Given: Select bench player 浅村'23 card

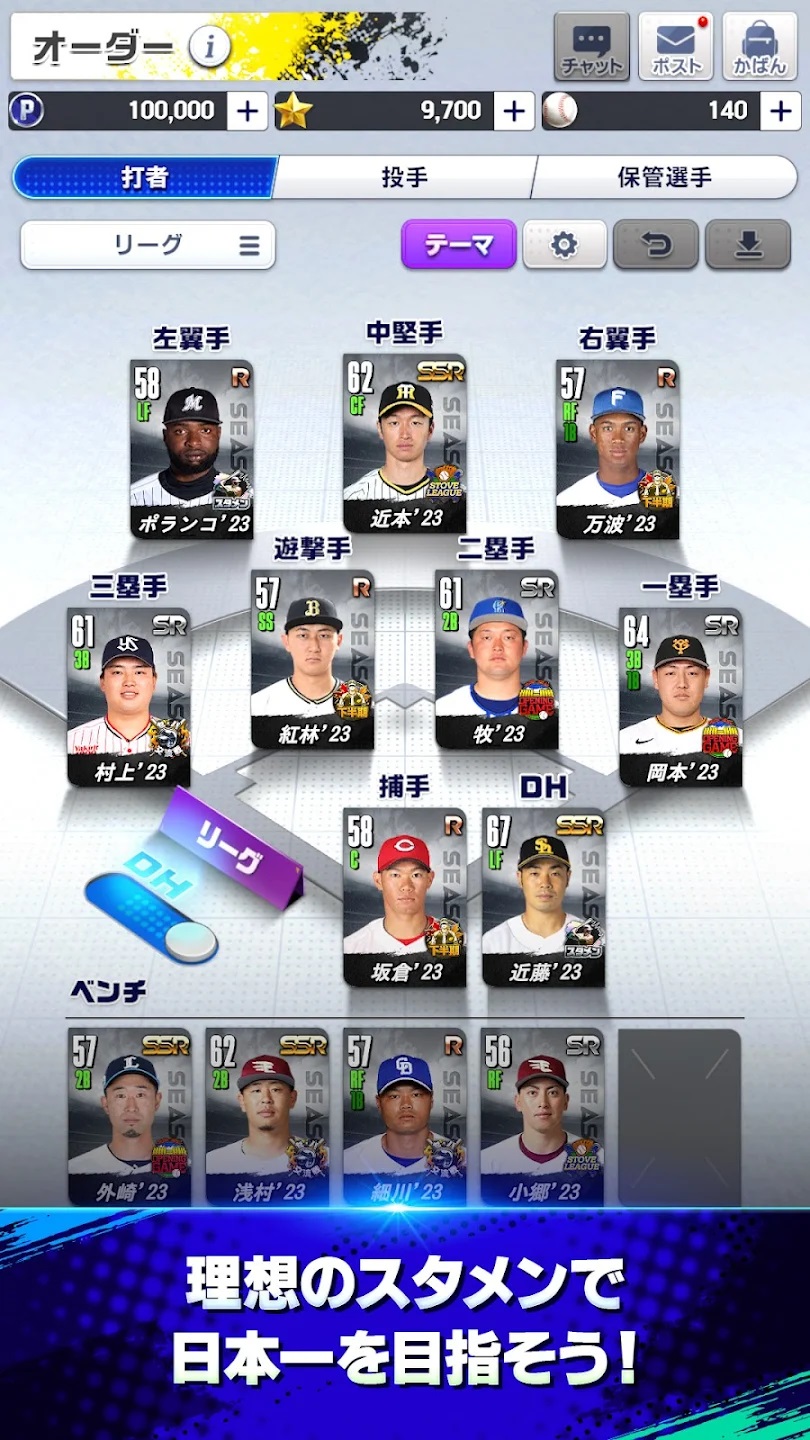Looking at the screenshot, I should [266, 1115].
